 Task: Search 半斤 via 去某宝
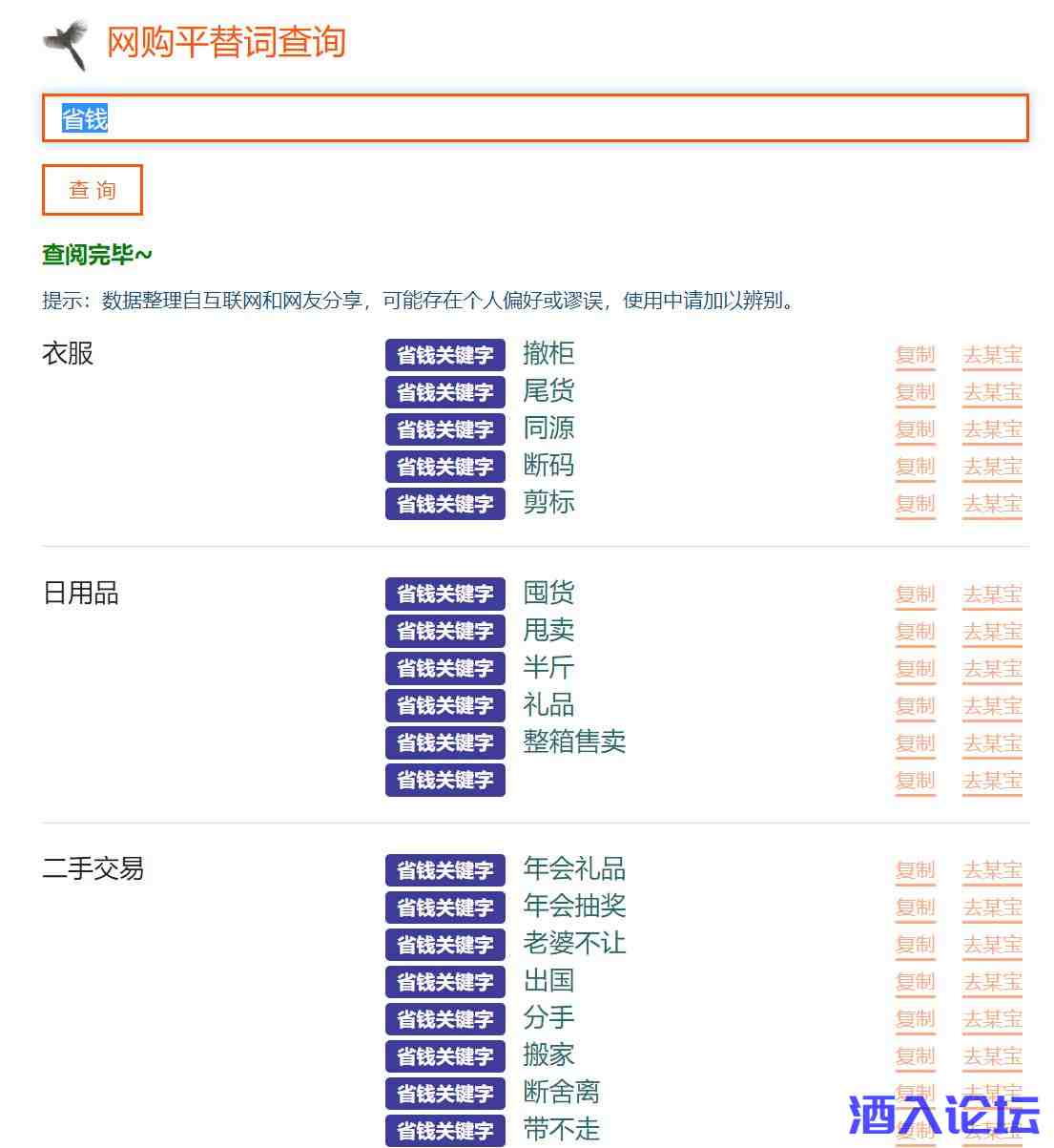[992, 669]
